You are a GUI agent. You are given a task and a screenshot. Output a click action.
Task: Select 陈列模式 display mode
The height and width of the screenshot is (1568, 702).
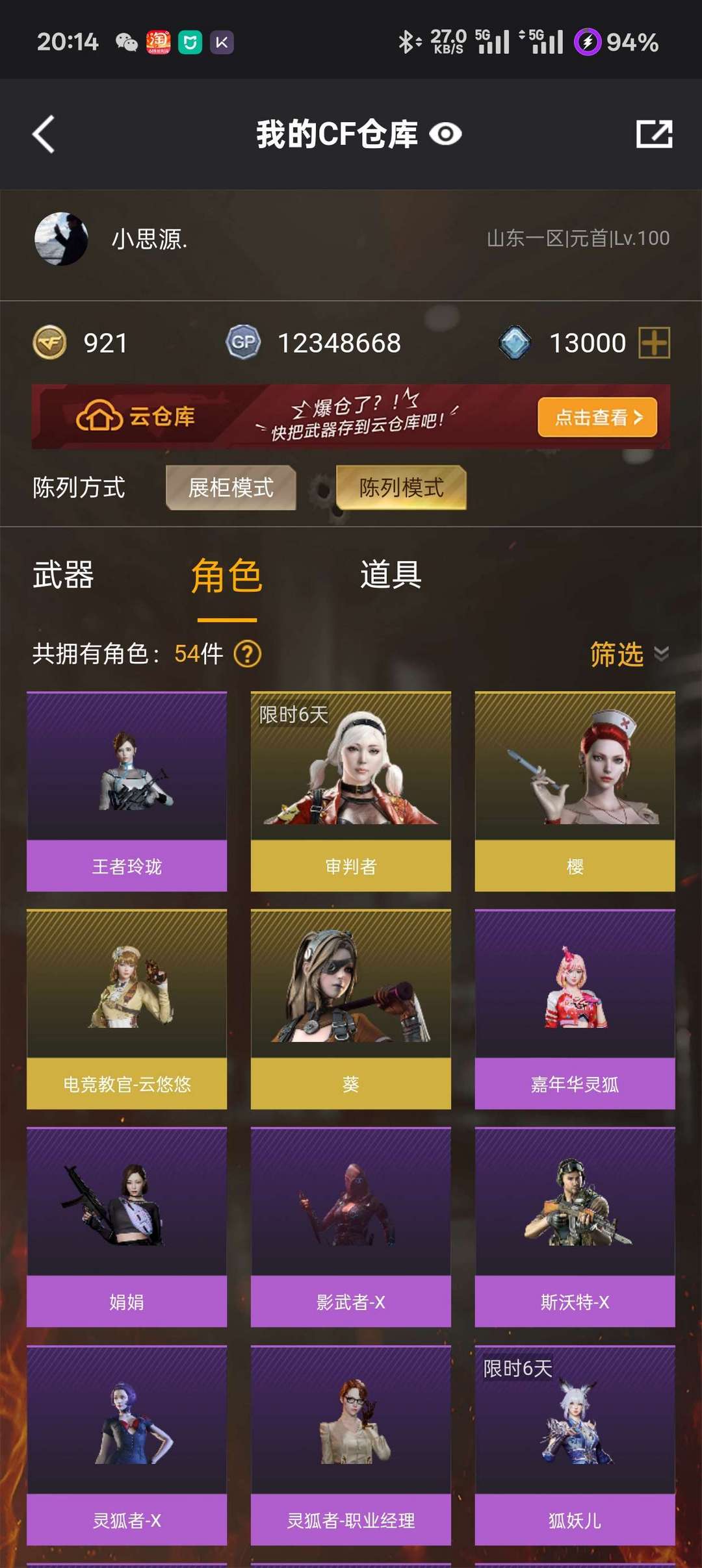[401, 488]
